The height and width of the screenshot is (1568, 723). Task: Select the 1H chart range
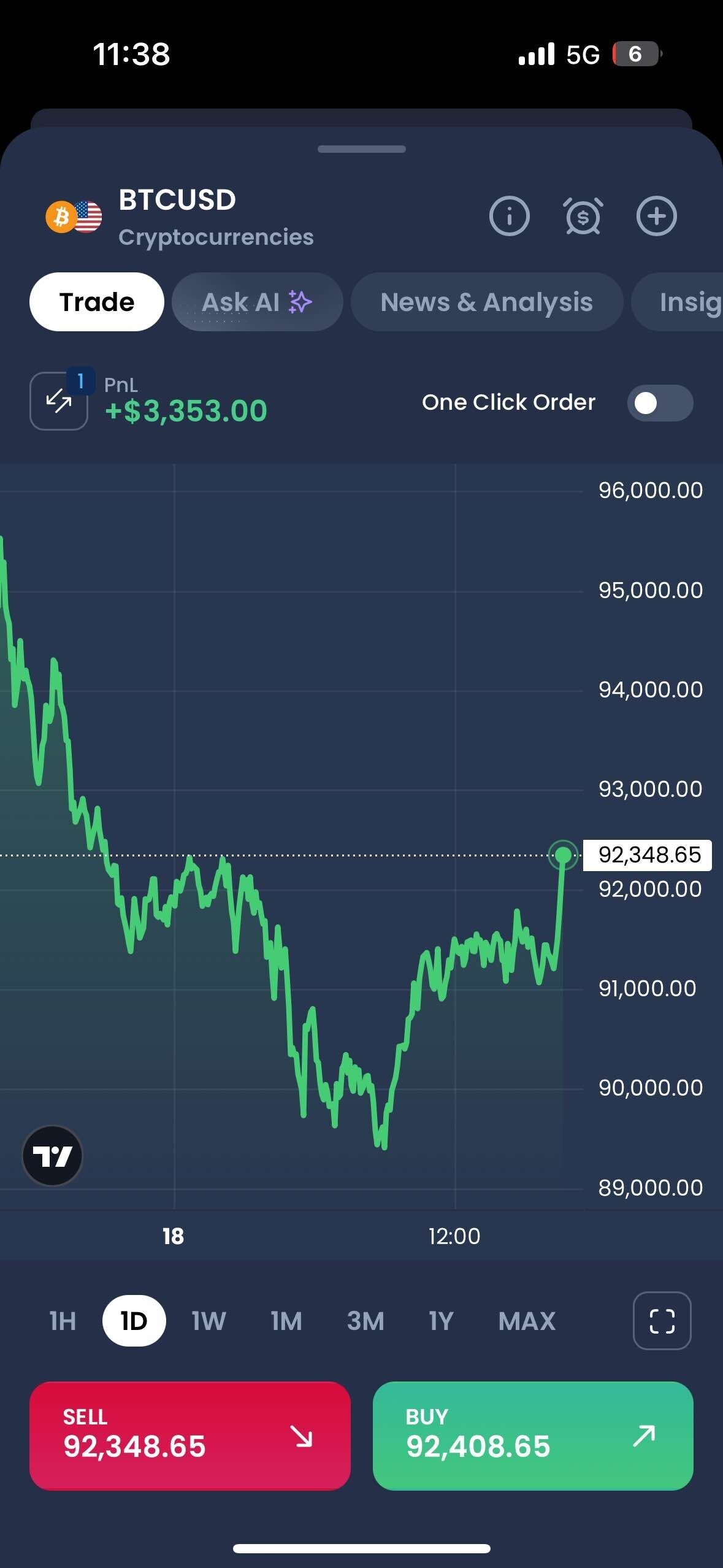[63, 1321]
